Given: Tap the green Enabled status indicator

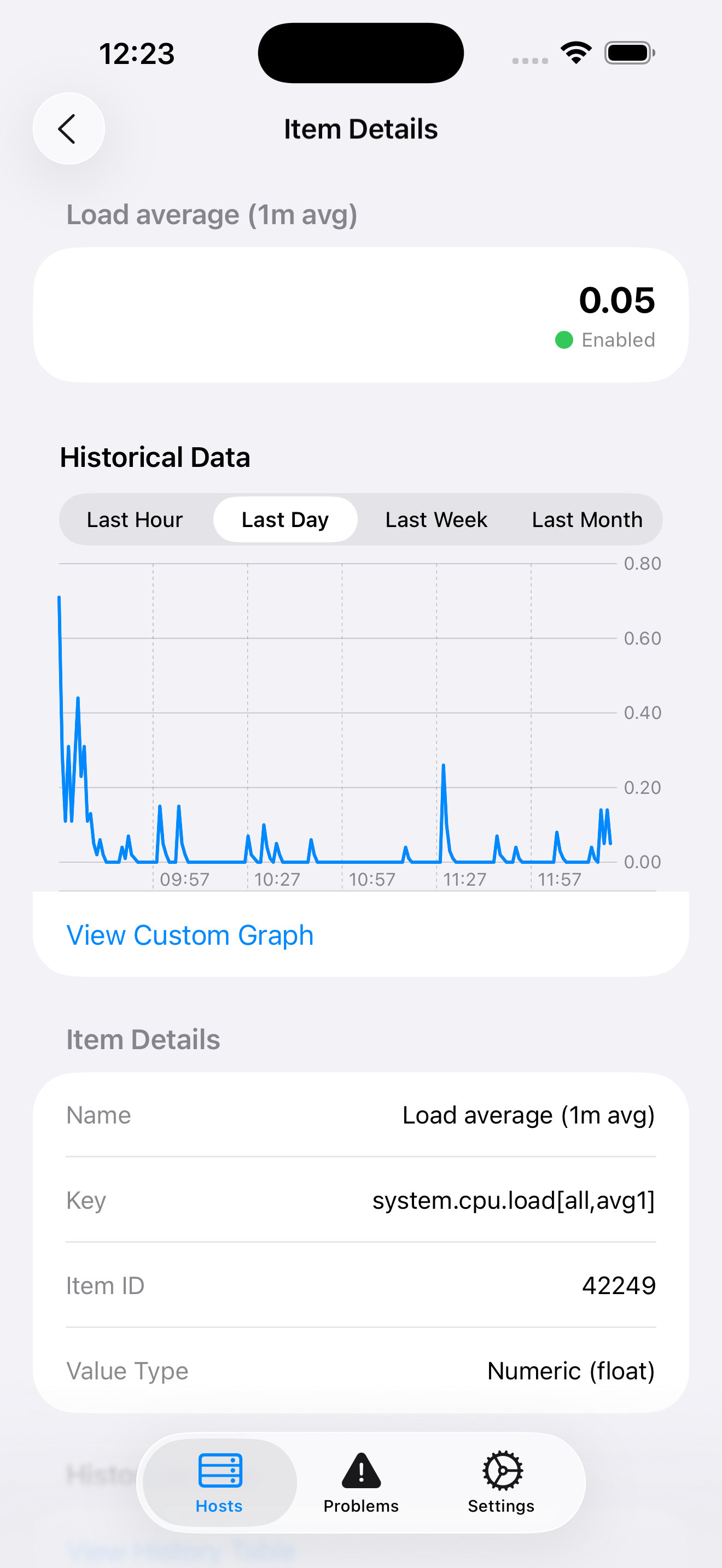Looking at the screenshot, I should (564, 340).
